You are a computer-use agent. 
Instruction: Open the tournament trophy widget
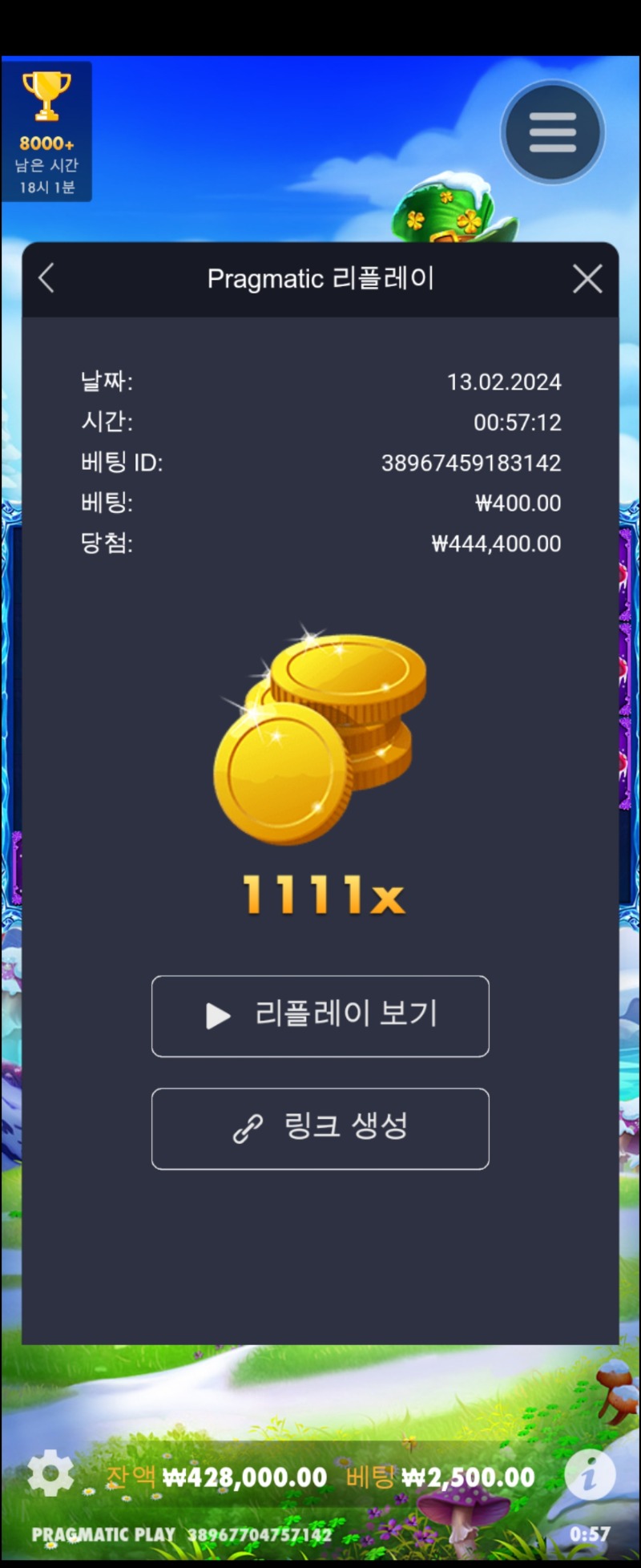tap(46, 131)
